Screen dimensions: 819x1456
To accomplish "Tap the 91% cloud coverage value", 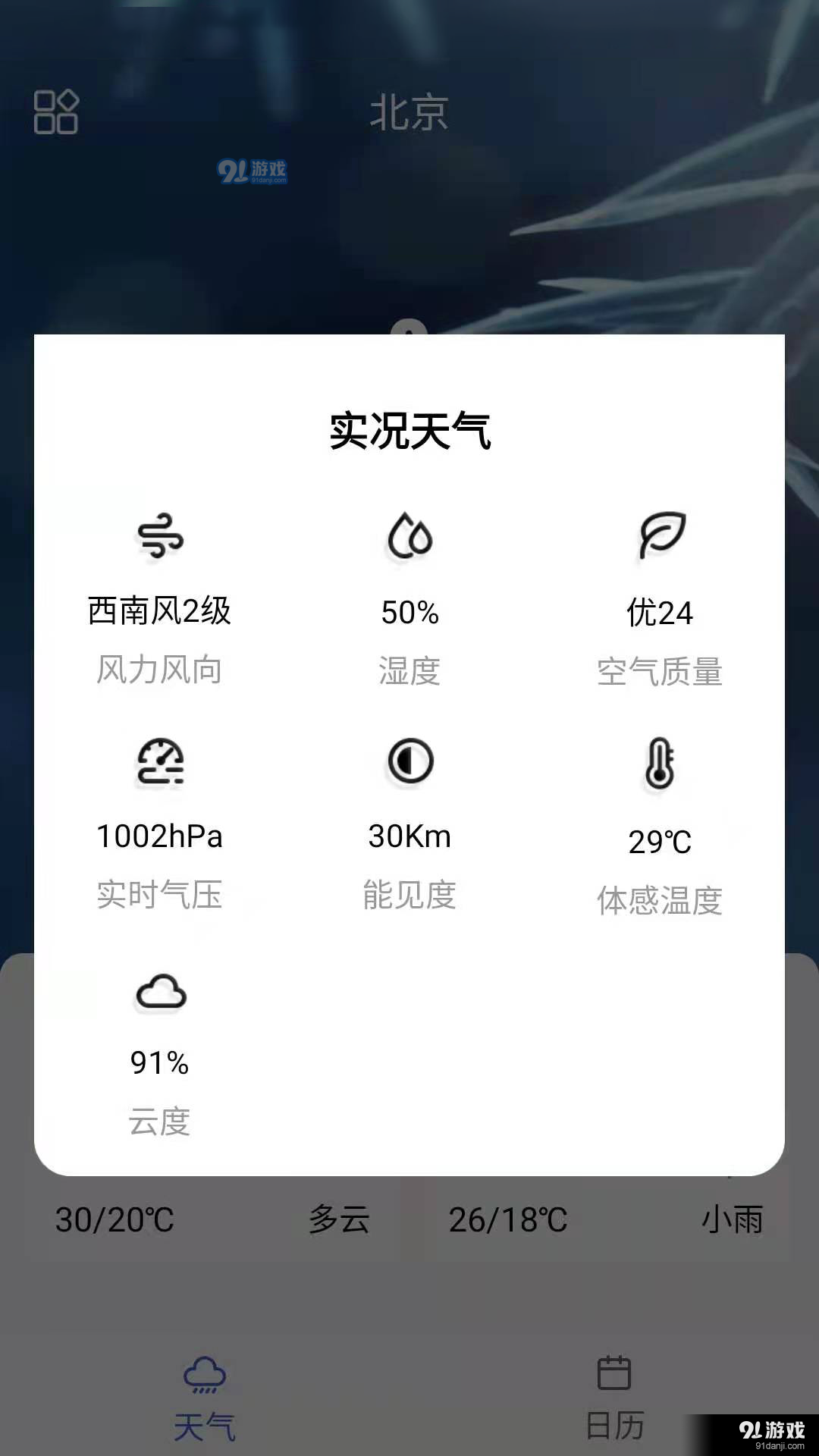I will [159, 1063].
